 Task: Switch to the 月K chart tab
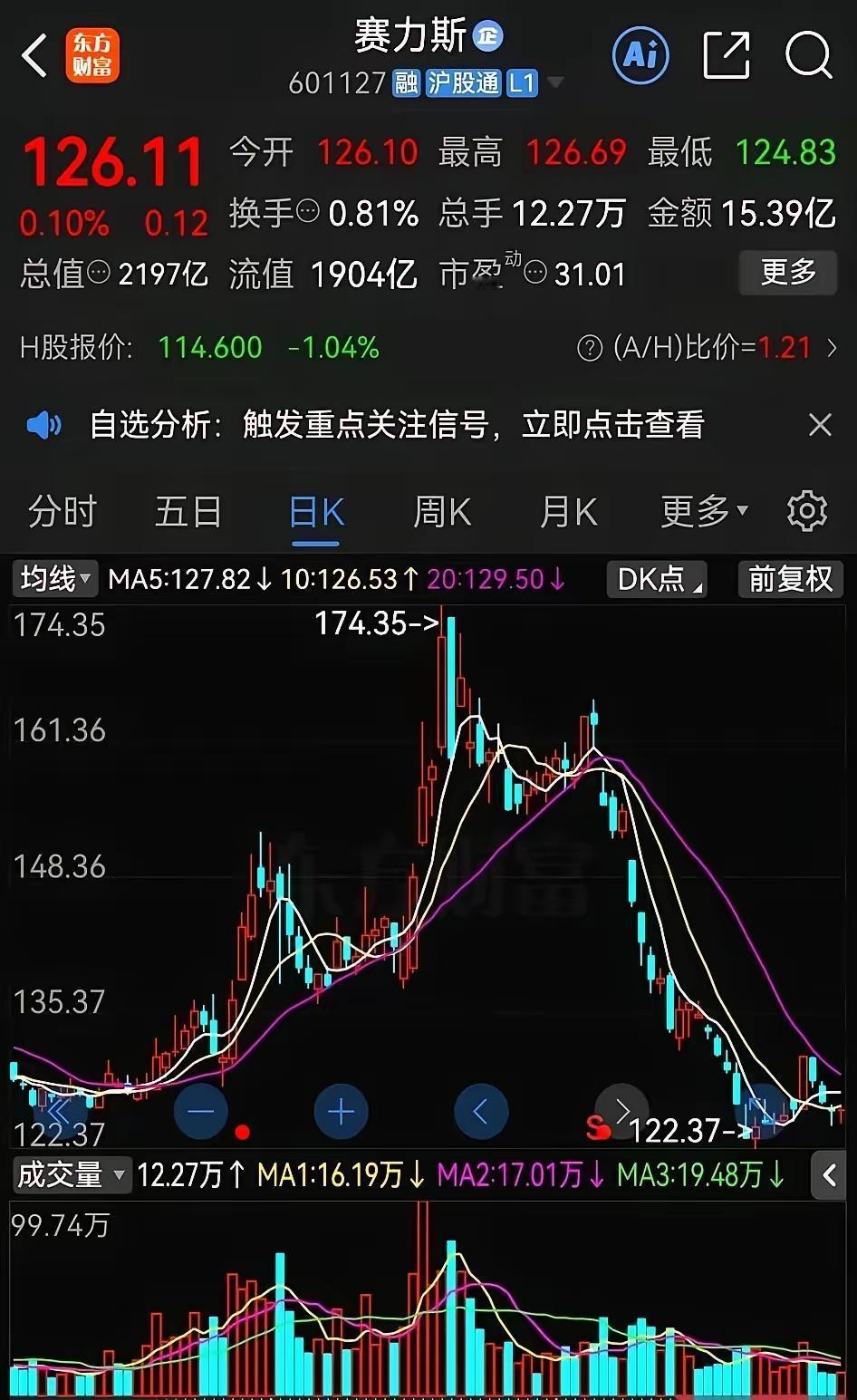coord(568,512)
